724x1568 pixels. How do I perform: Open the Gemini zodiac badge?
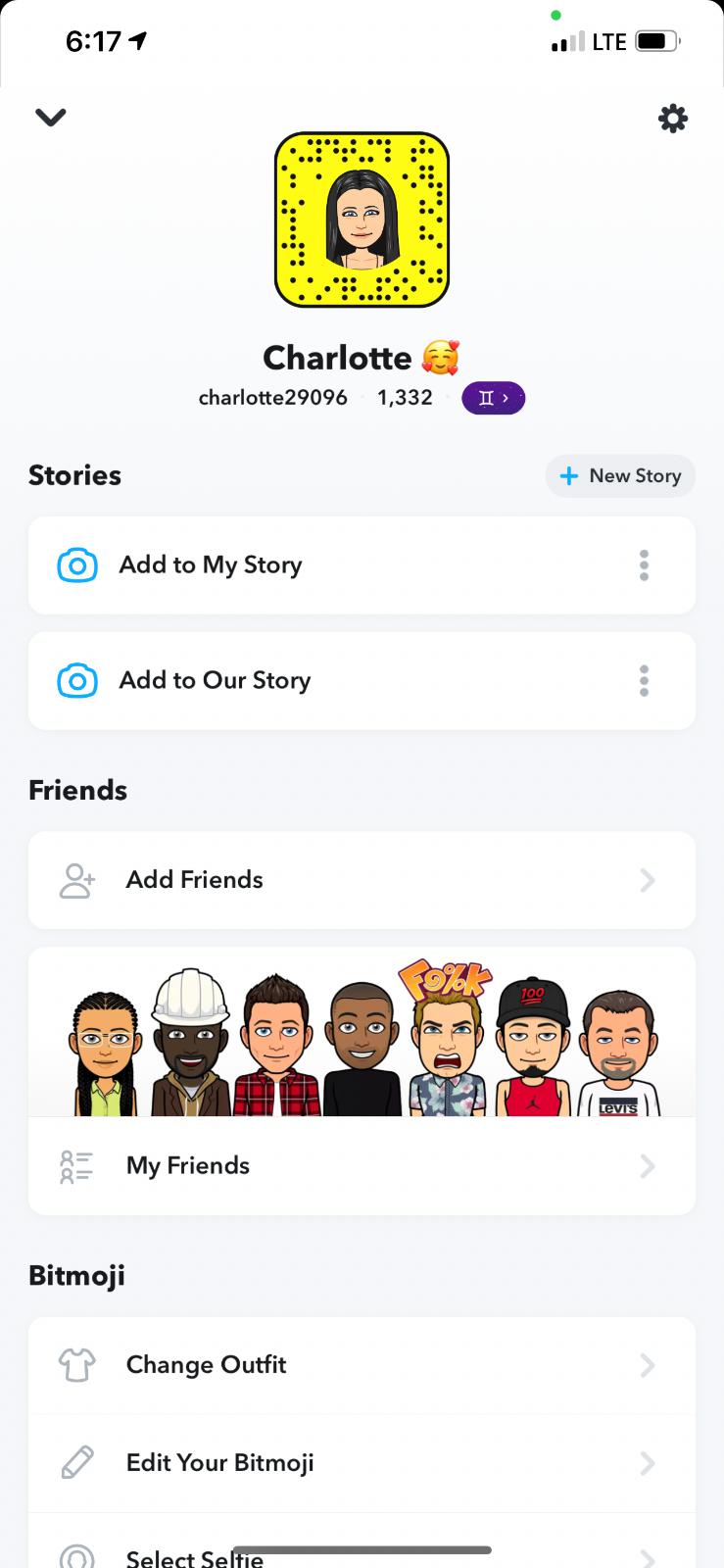[x=493, y=398]
